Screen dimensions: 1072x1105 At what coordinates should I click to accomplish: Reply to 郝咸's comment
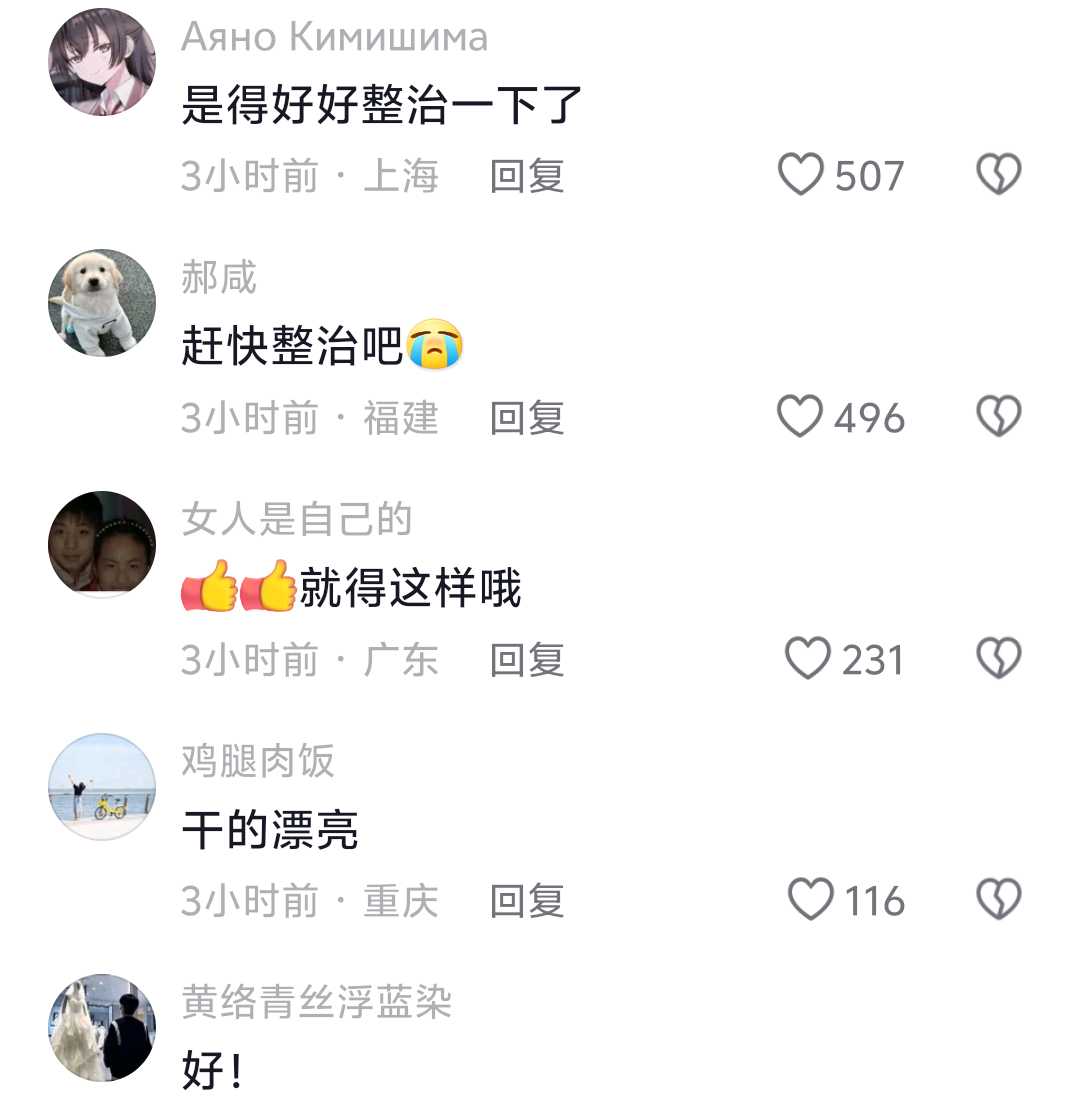click(x=527, y=418)
